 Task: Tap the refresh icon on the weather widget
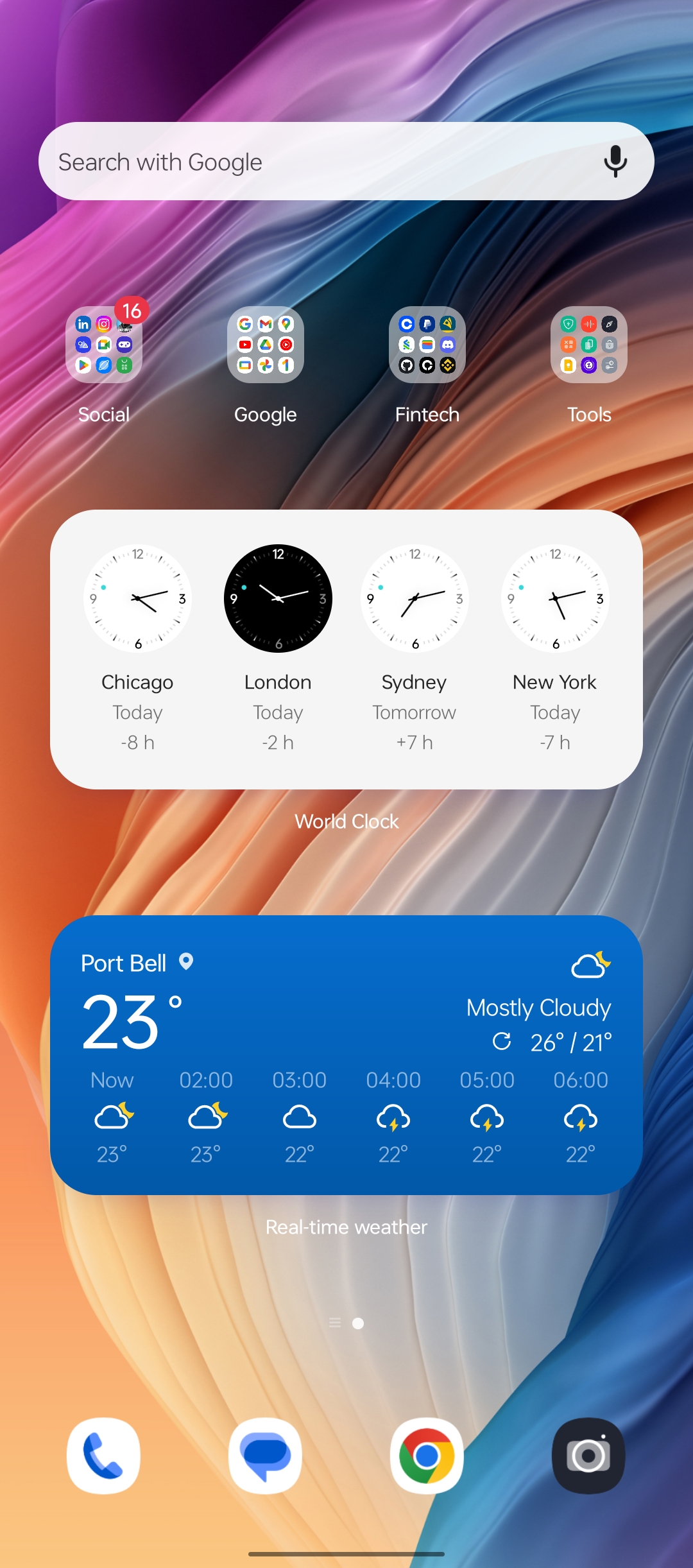click(502, 1041)
